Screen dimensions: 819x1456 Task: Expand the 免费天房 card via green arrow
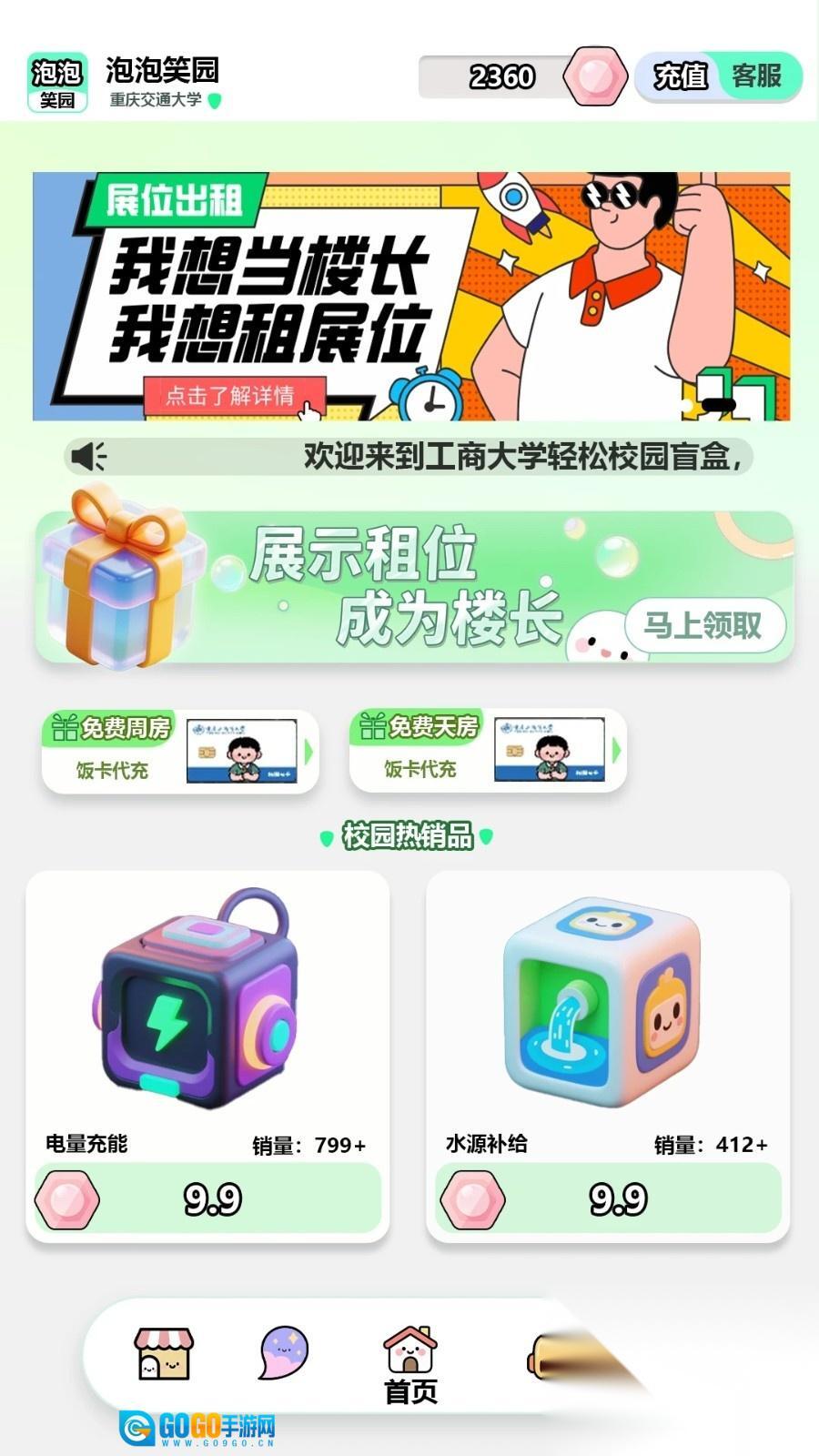tap(619, 750)
